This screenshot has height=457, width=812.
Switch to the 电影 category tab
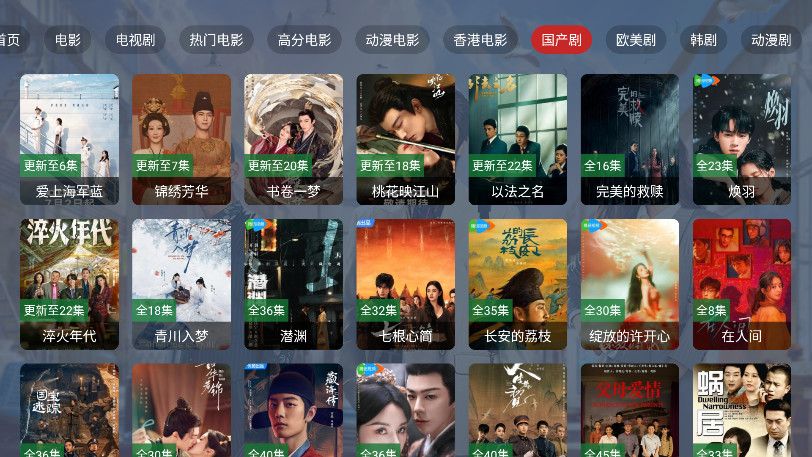pyautogui.click(x=68, y=40)
